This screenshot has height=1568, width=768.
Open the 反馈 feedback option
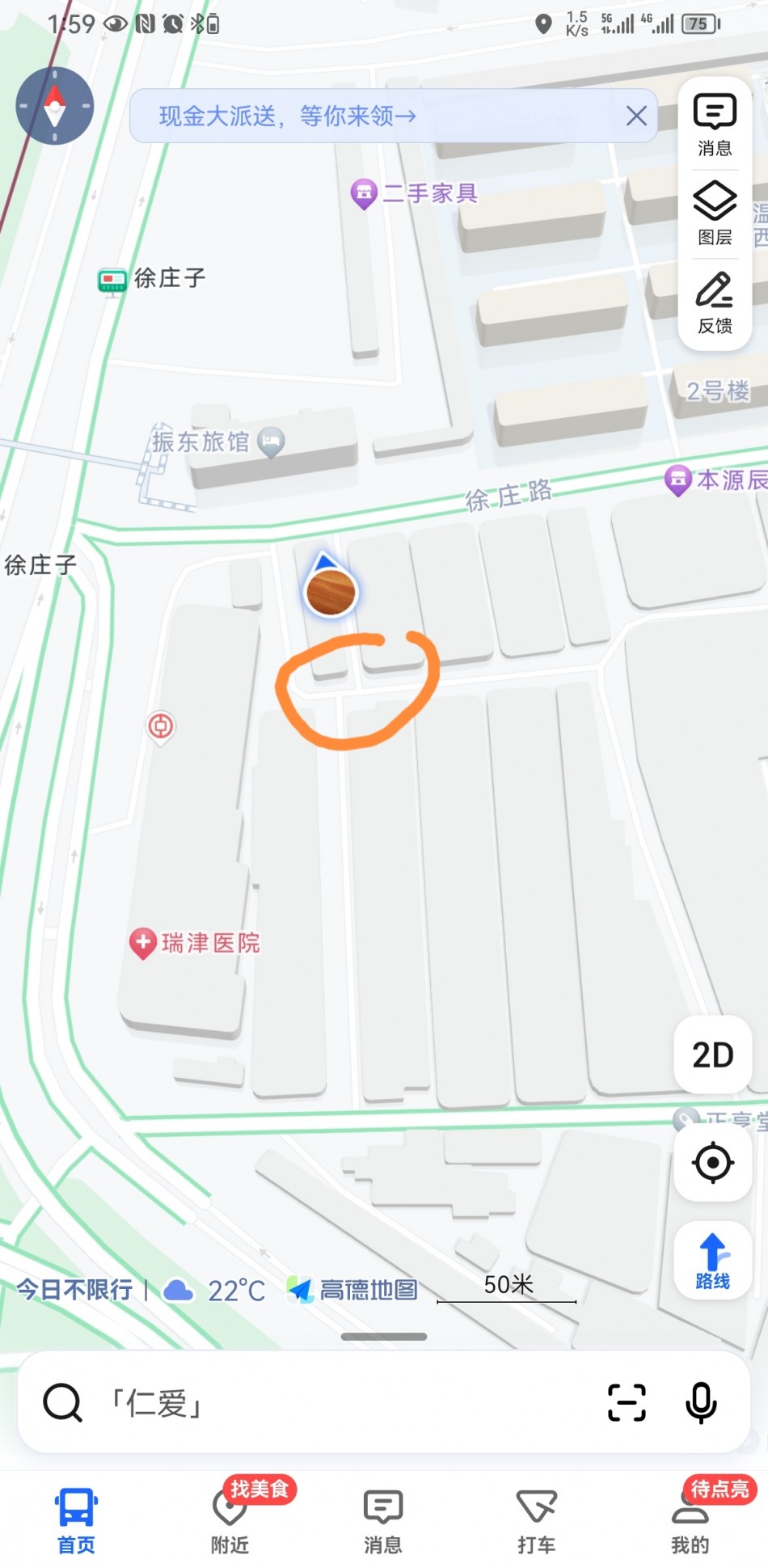715,304
